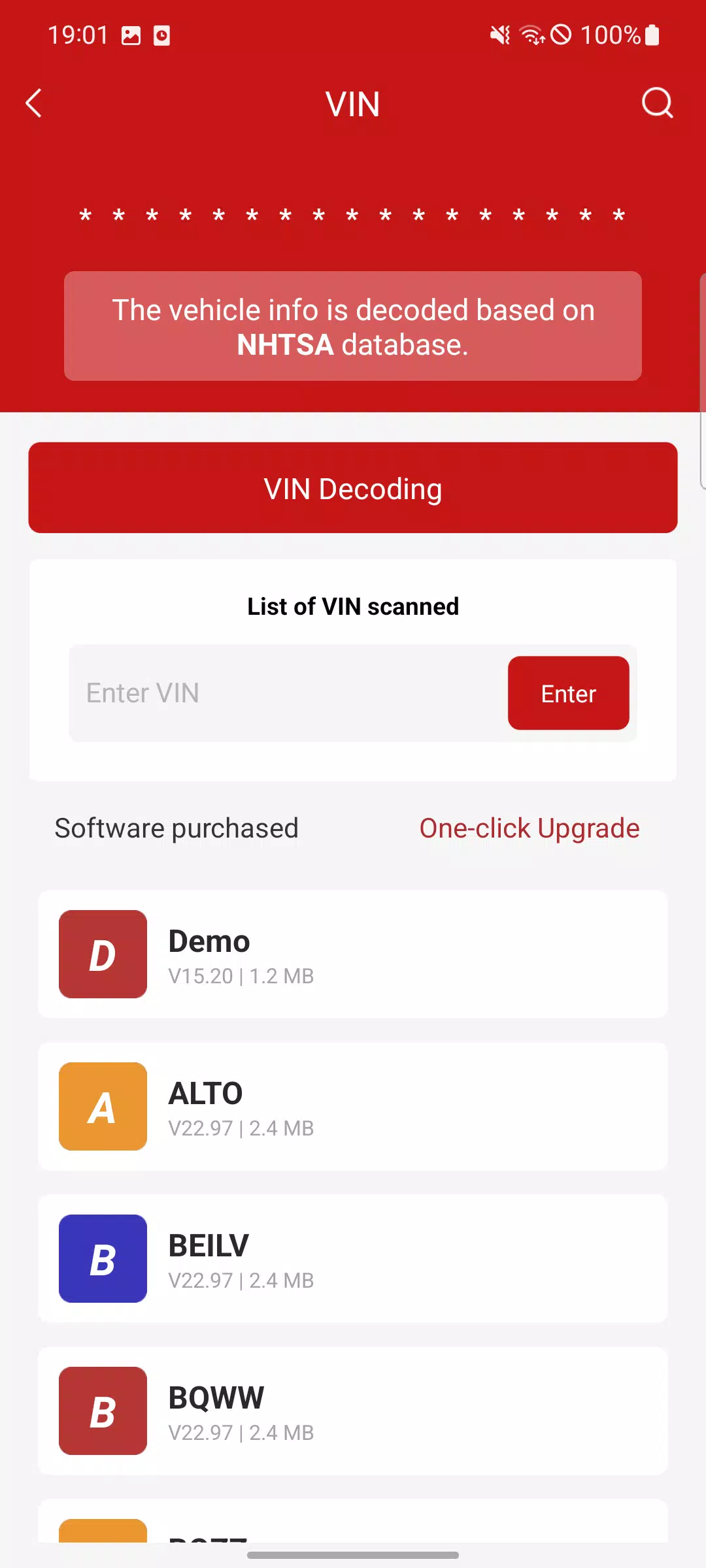The width and height of the screenshot is (706, 1568).
Task: Tap the back arrow in the header
Action: [33, 103]
